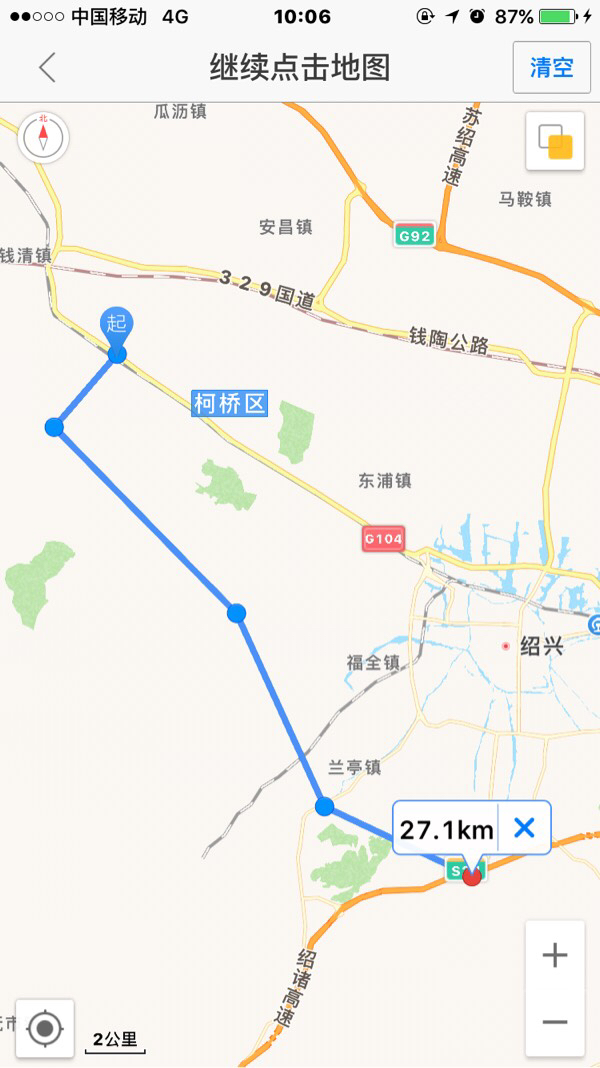600x1068 pixels.
Task: Tap the north compass icon
Action: click(44, 137)
